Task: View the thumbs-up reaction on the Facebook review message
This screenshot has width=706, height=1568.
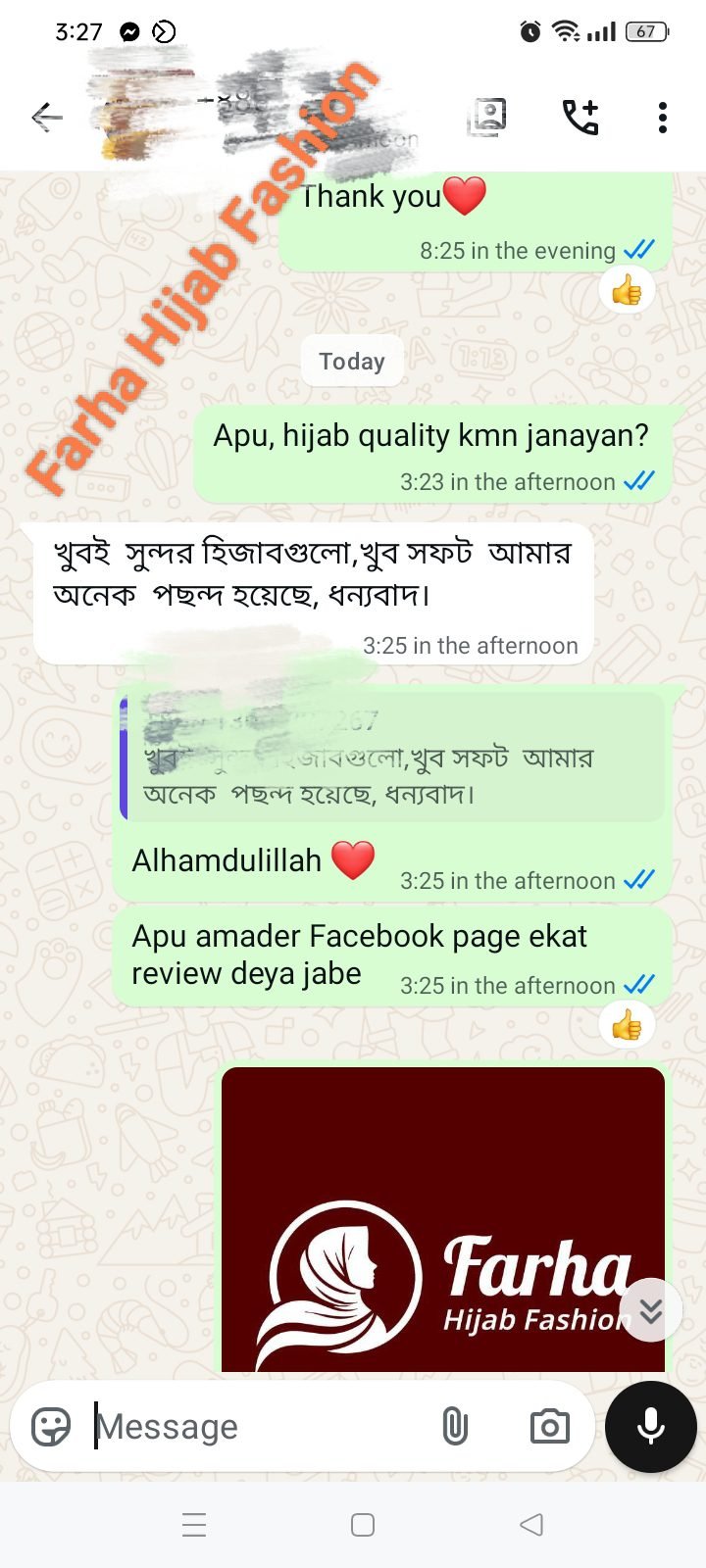Action: click(x=627, y=1026)
